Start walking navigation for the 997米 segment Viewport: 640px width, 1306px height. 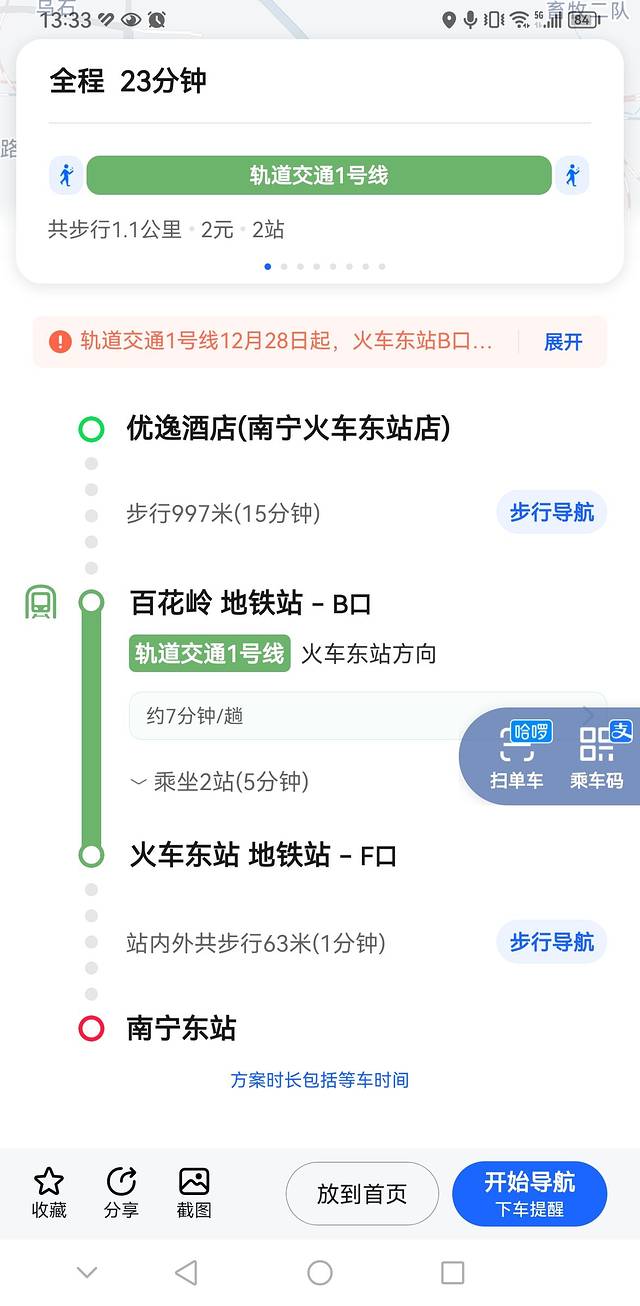(x=551, y=513)
